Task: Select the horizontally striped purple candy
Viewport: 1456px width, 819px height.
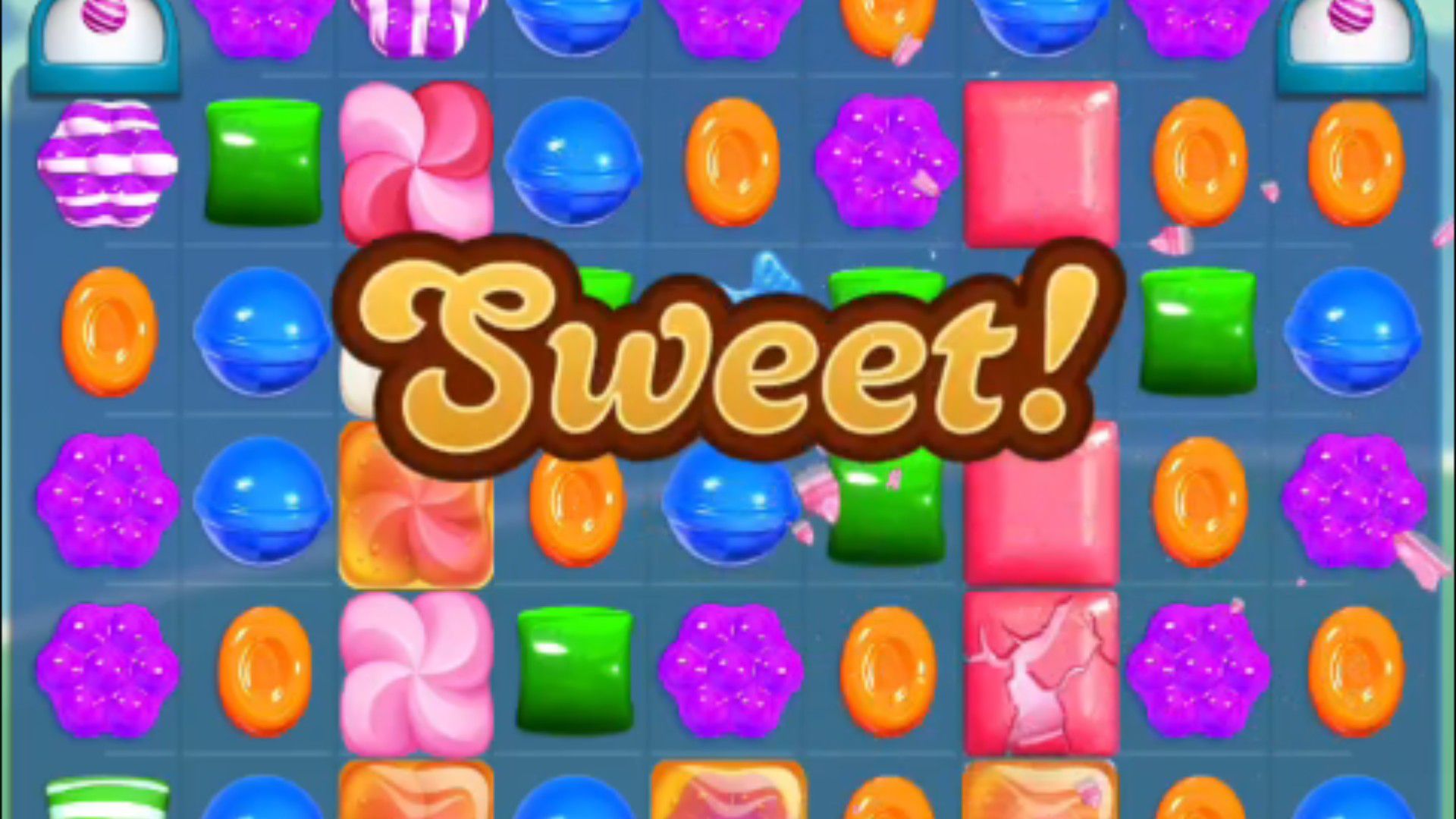Action: coord(107,163)
